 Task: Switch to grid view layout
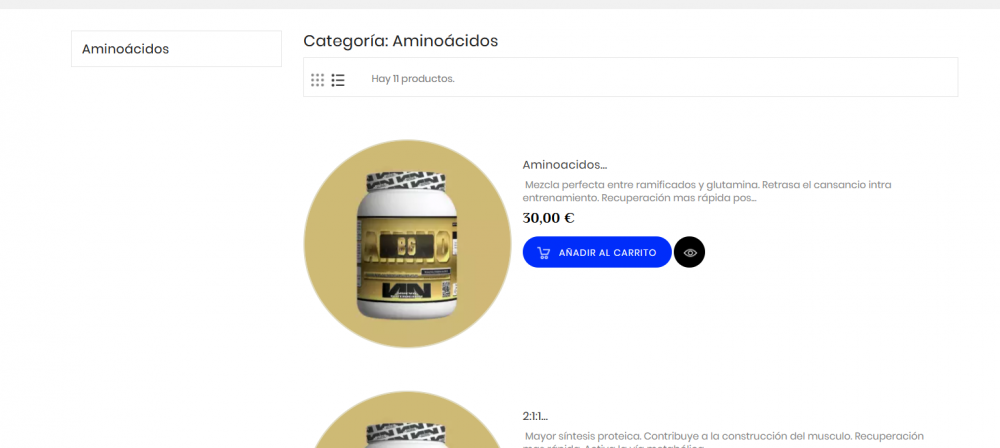317,80
